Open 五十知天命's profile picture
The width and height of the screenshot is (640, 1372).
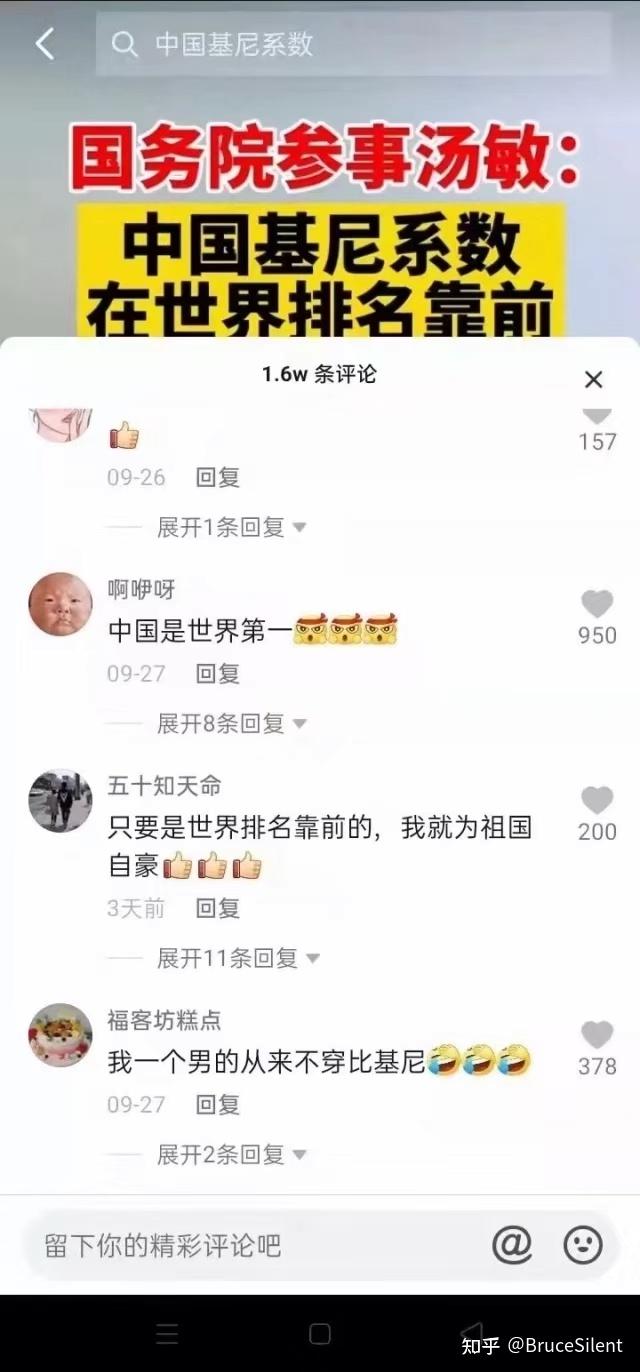point(60,800)
